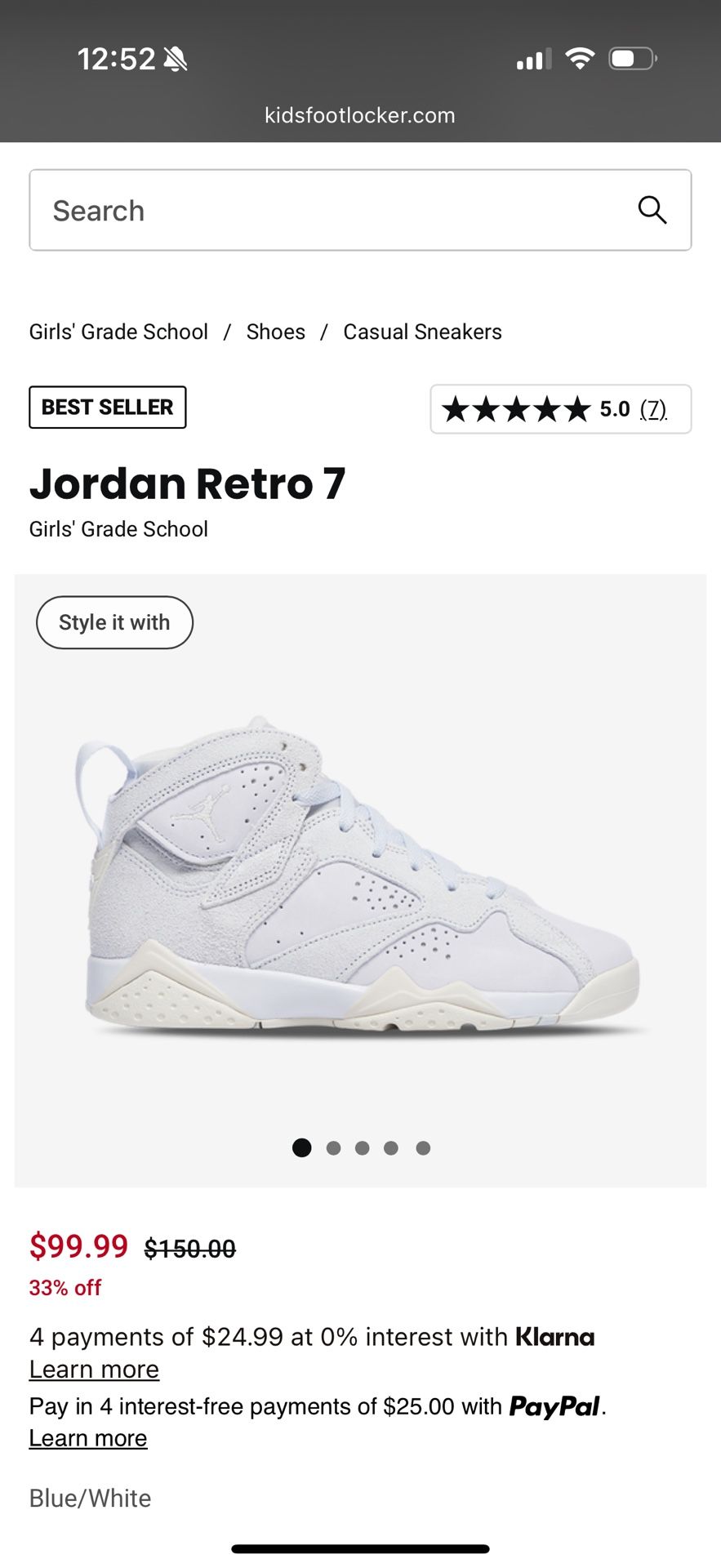
Task: Tap the 5.0 rating score
Action: 616,408
